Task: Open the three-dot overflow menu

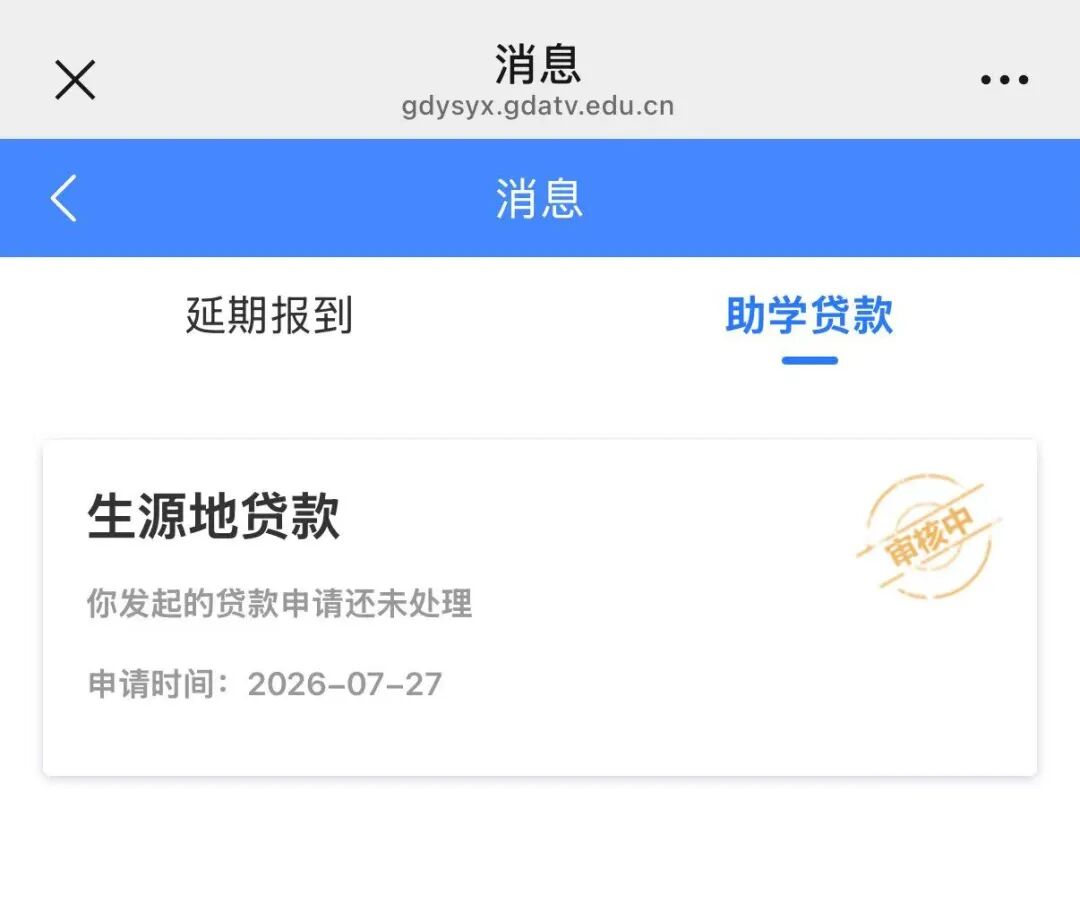Action: tap(1004, 80)
